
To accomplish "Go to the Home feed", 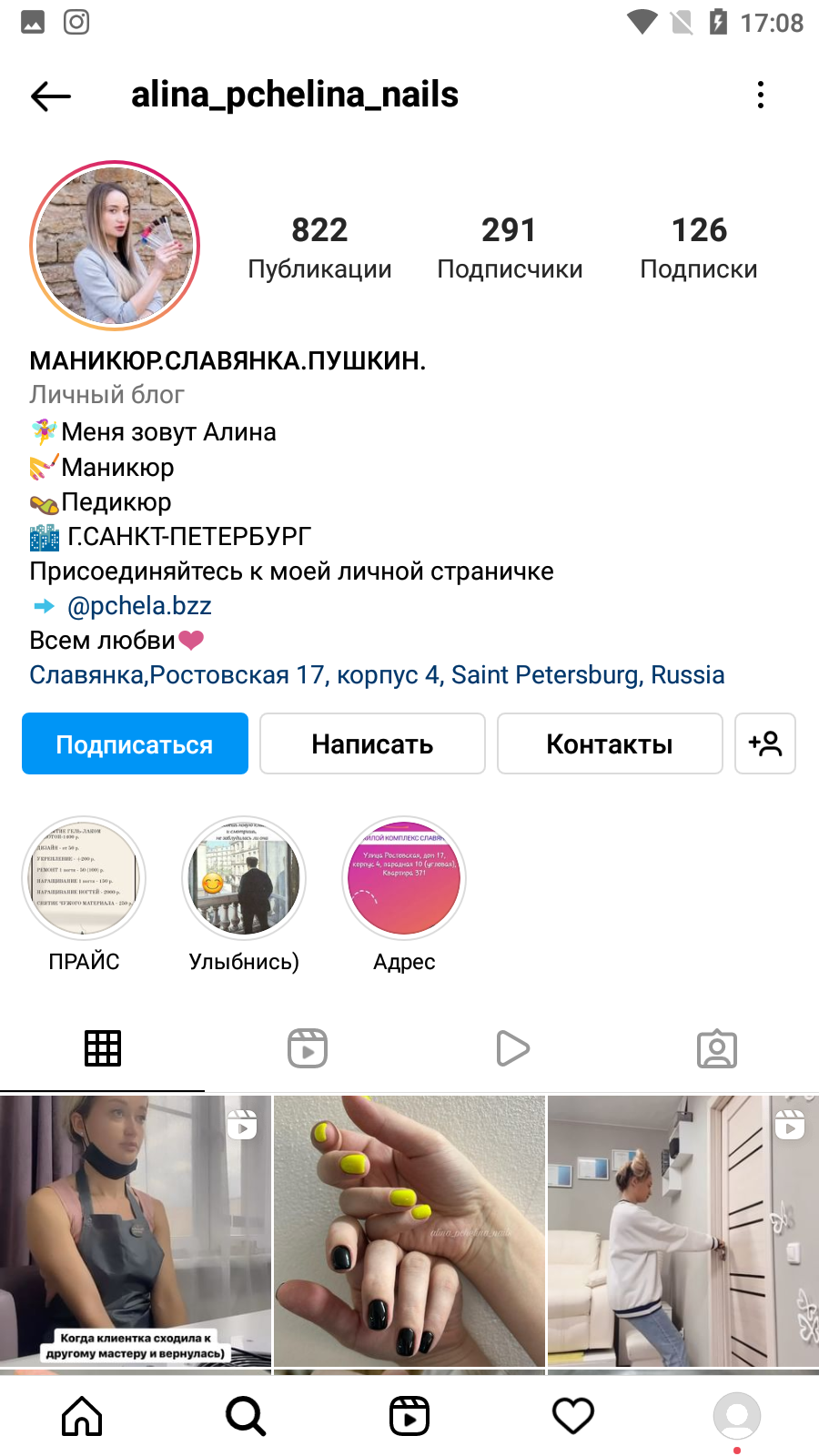I will (82, 1416).
